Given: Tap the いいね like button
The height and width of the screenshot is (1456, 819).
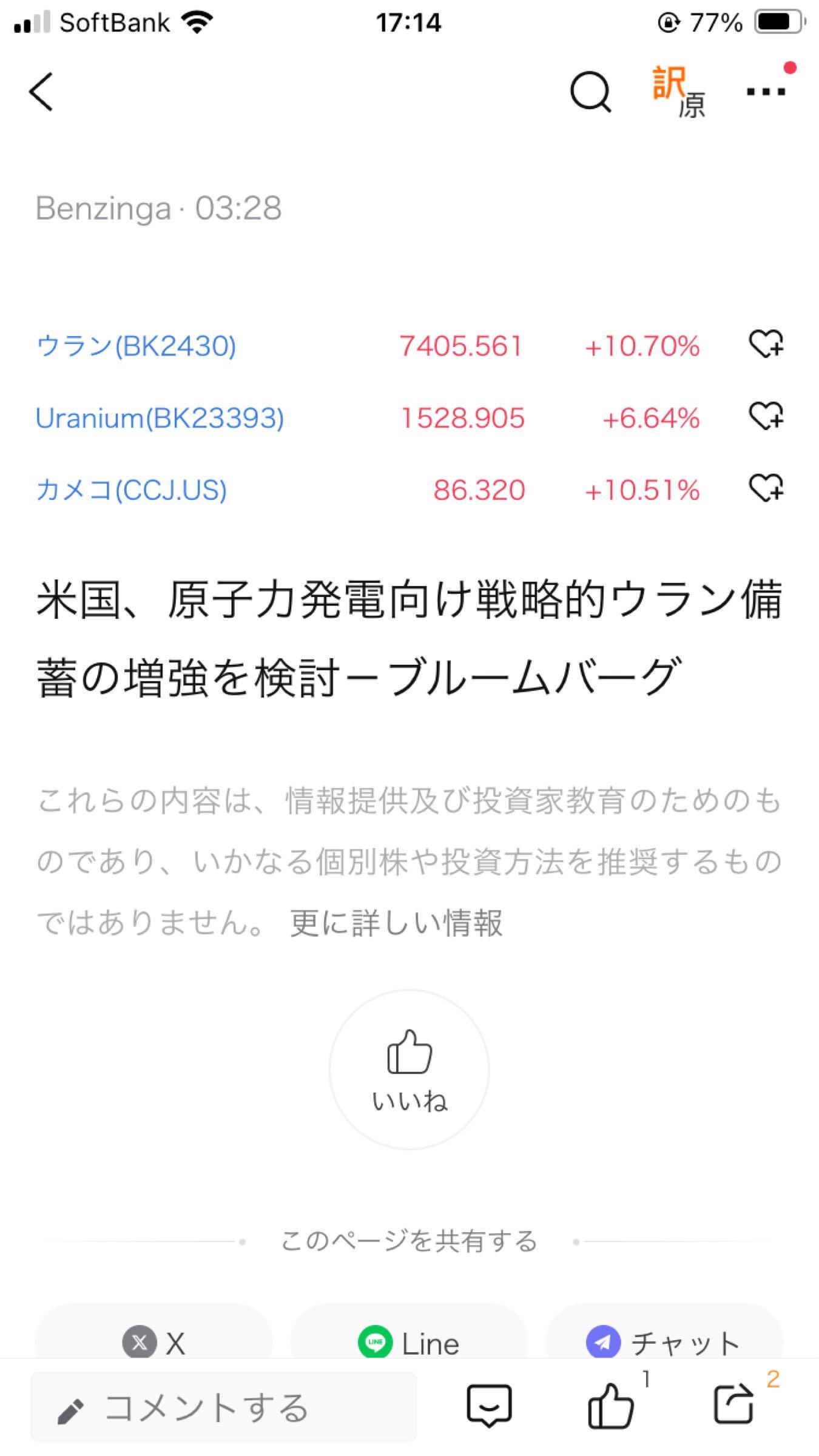Looking at the screenshot, I should click(x=409, y=1070).
